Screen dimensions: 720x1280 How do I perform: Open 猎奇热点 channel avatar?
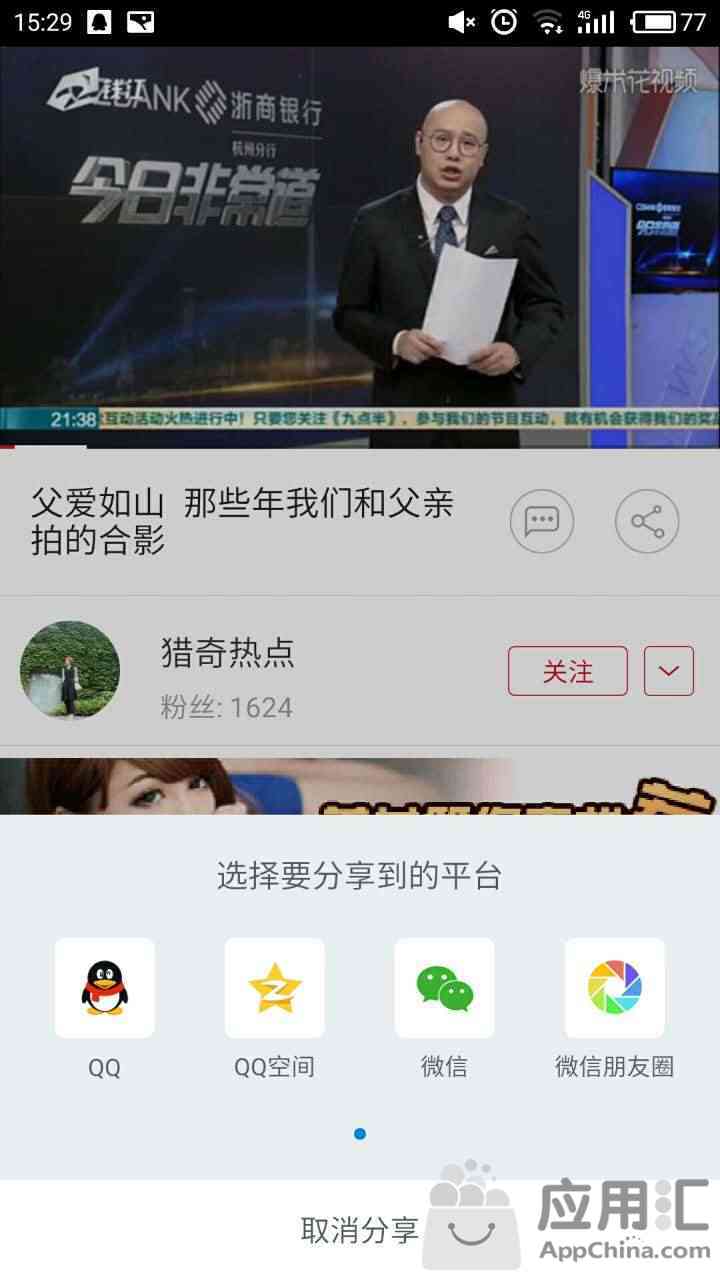(x=70, y=670)
